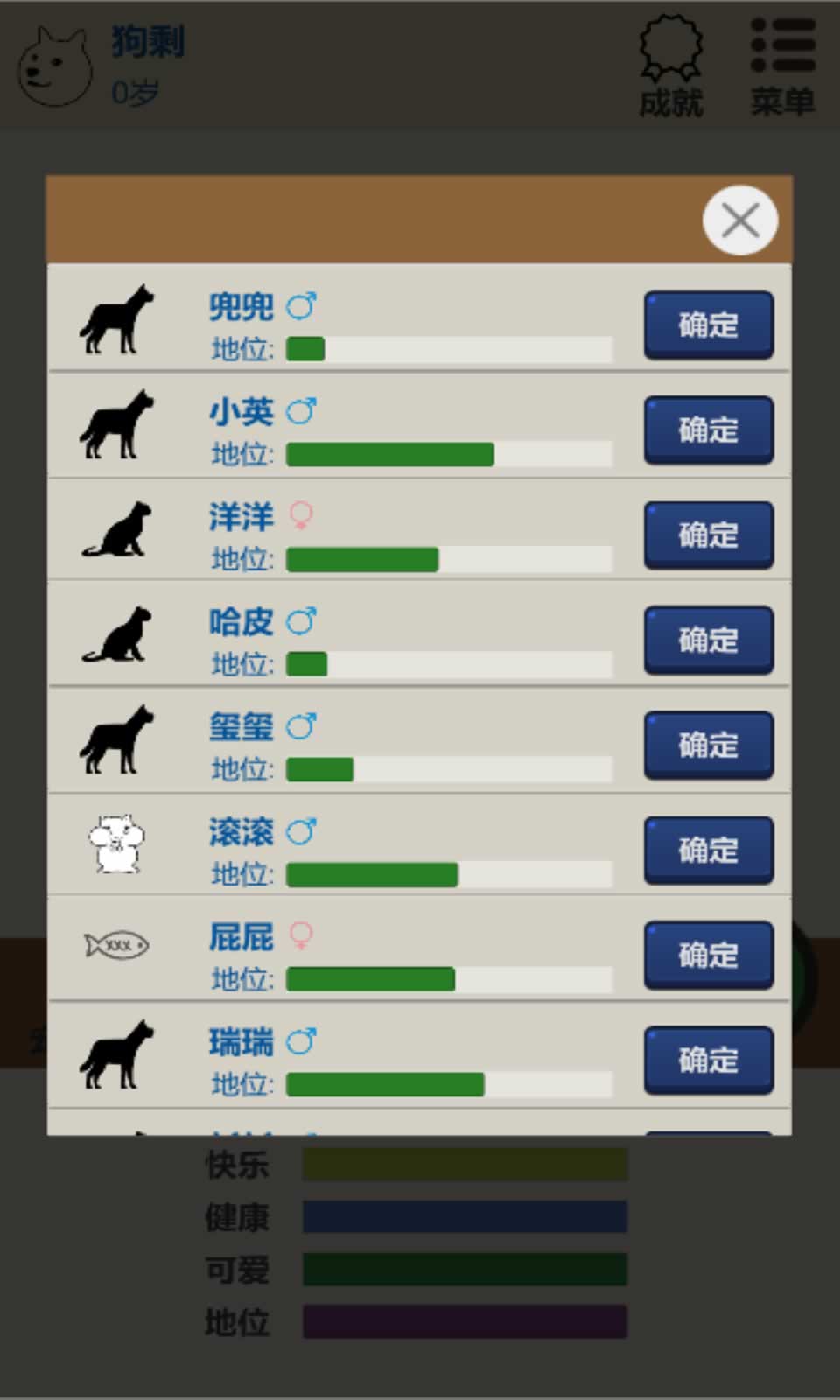Choose 洋洋 with the 确定 button
This screenshot has height=1400, width=840.
click(708, 535)
